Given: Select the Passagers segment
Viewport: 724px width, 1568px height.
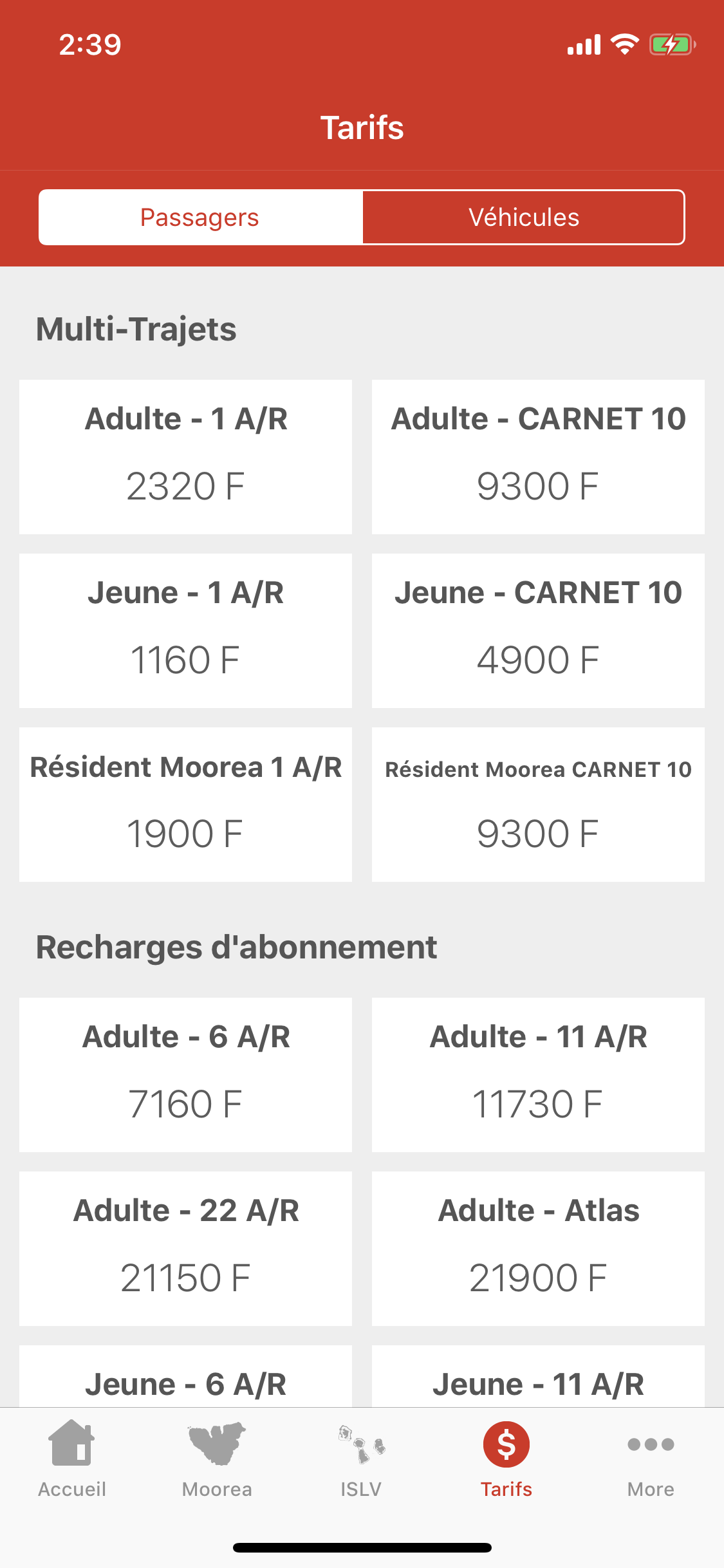Looking at the screenshot, I should (x=200, y=218).
